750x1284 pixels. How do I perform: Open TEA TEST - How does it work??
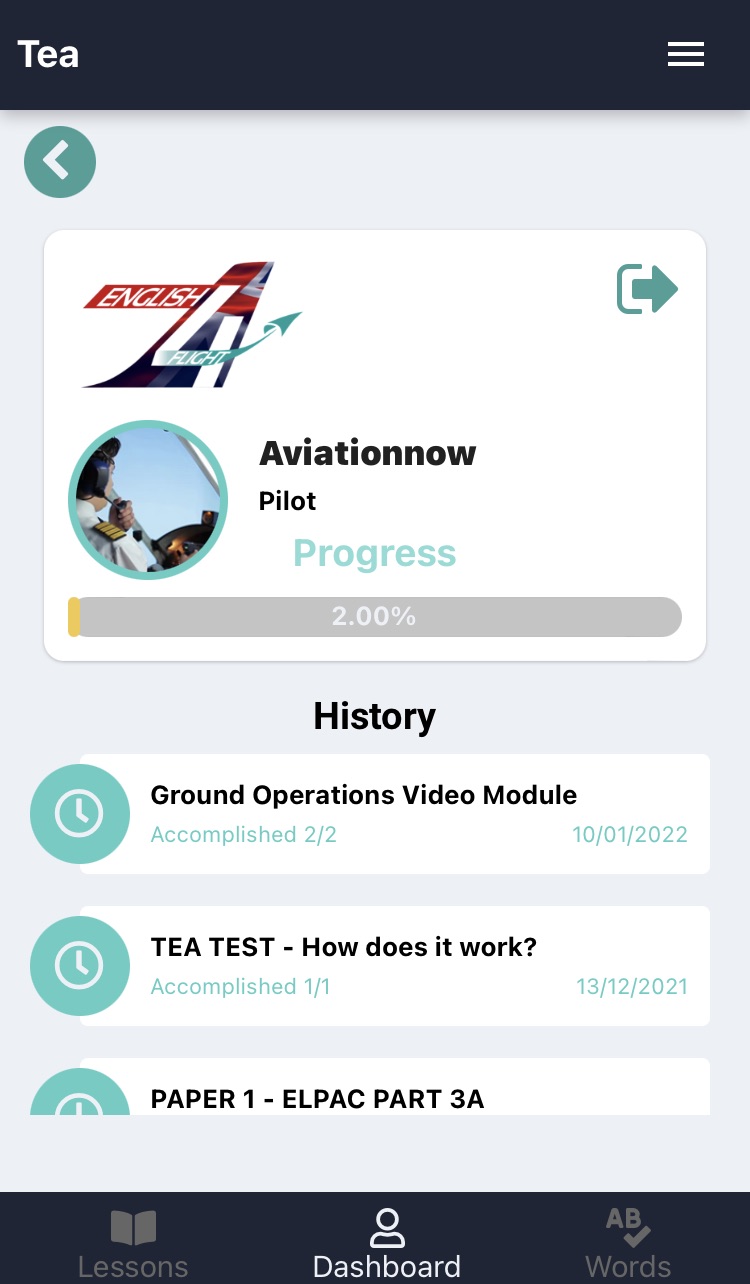(x=394, y=965)
